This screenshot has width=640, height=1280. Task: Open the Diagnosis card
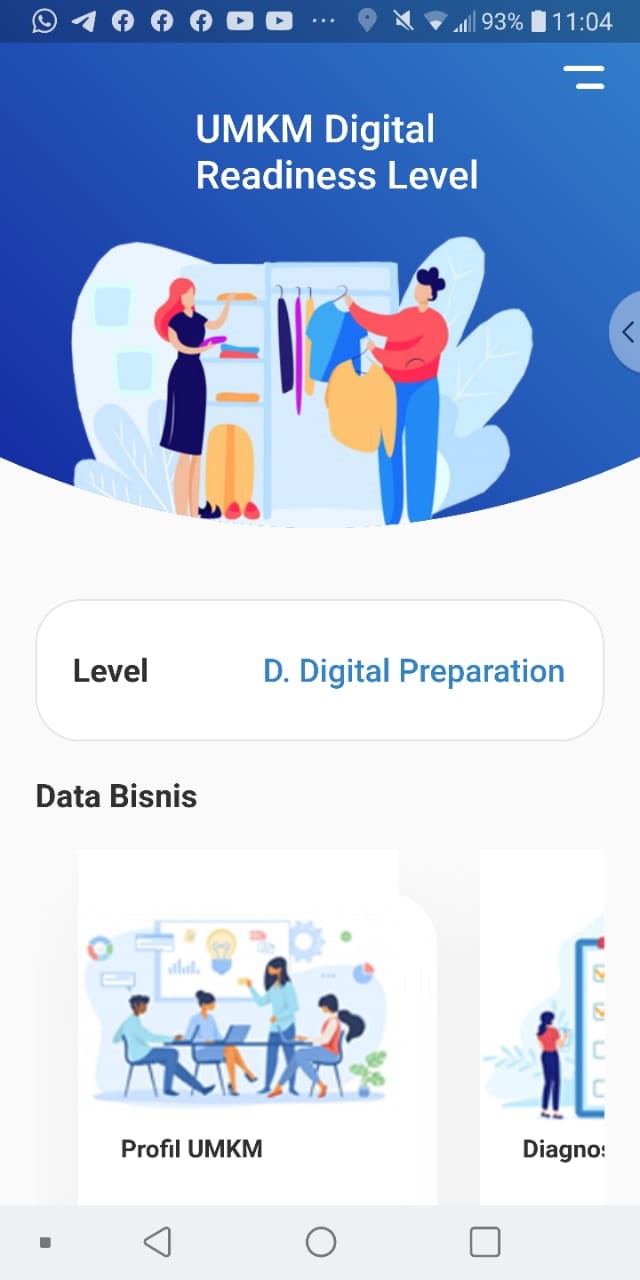542,1027
